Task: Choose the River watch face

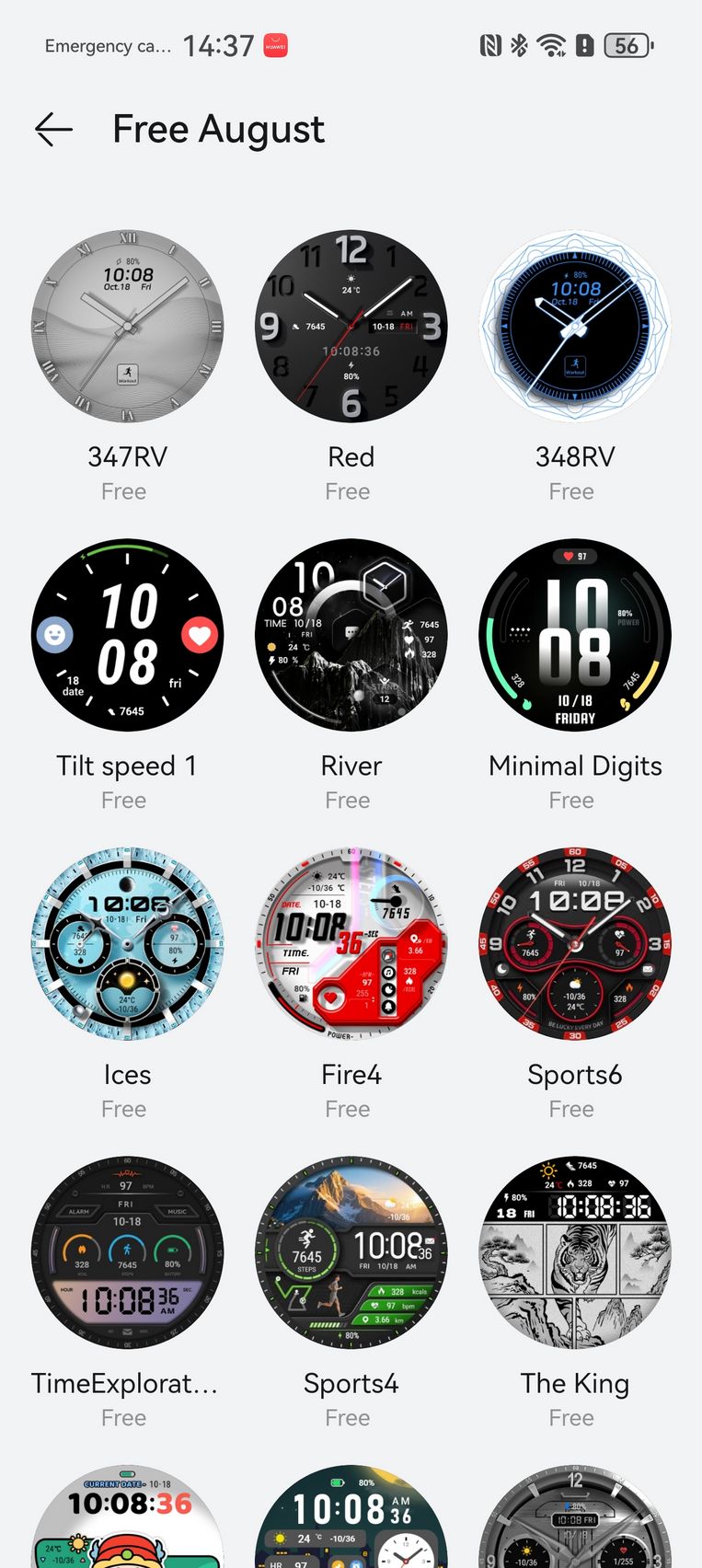Action: pos(351,635)
